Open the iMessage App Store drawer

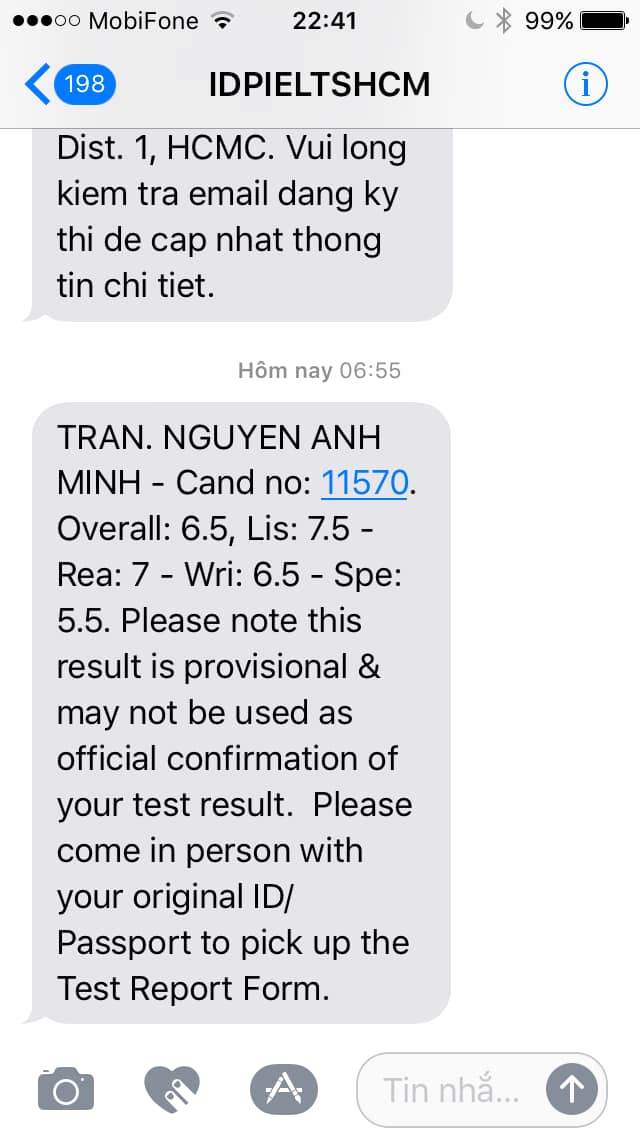pyautogui.click(x=283, y=1088)
